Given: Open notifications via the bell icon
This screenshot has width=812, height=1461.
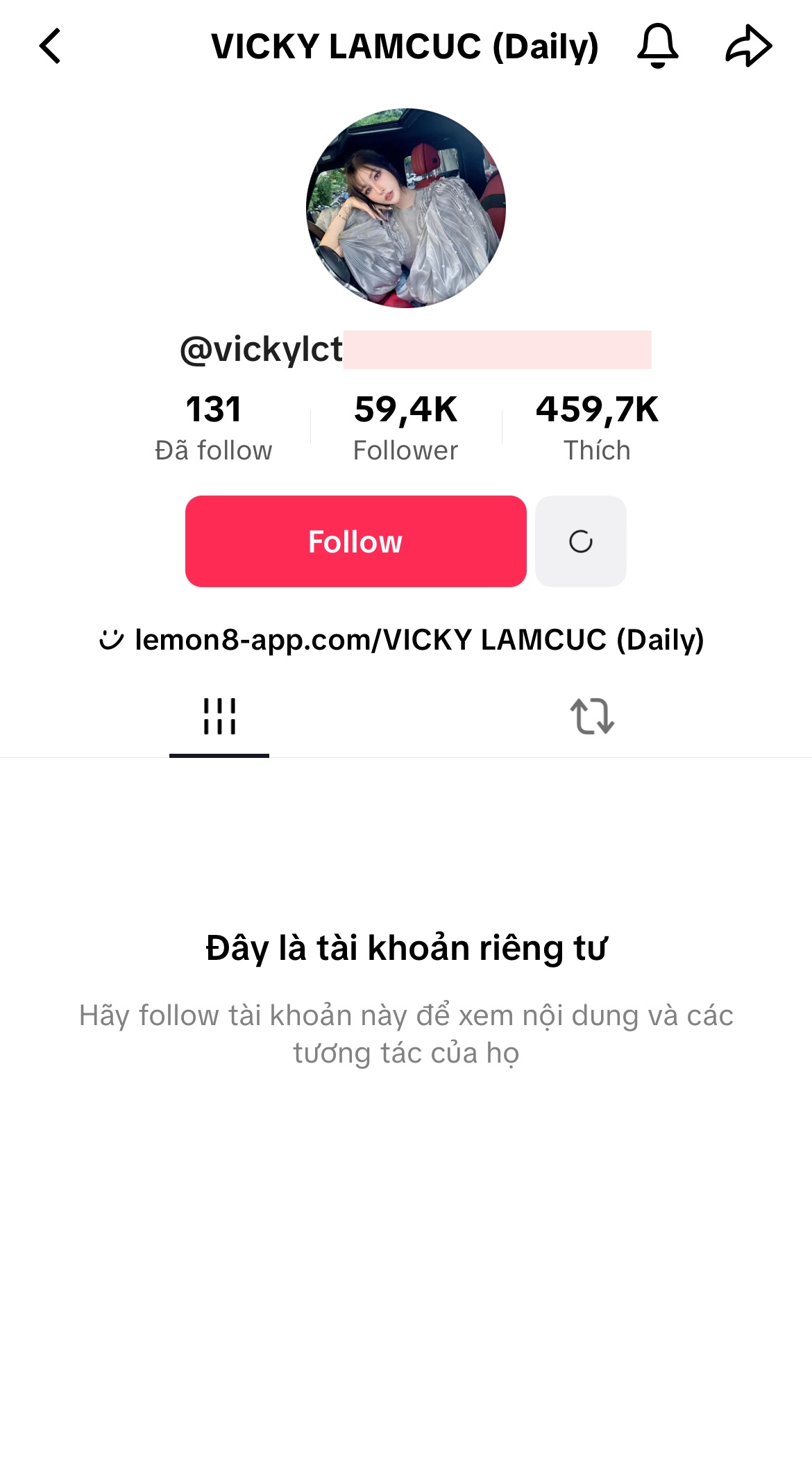Looking at the screenshot, I should click(x=658, y=47).
